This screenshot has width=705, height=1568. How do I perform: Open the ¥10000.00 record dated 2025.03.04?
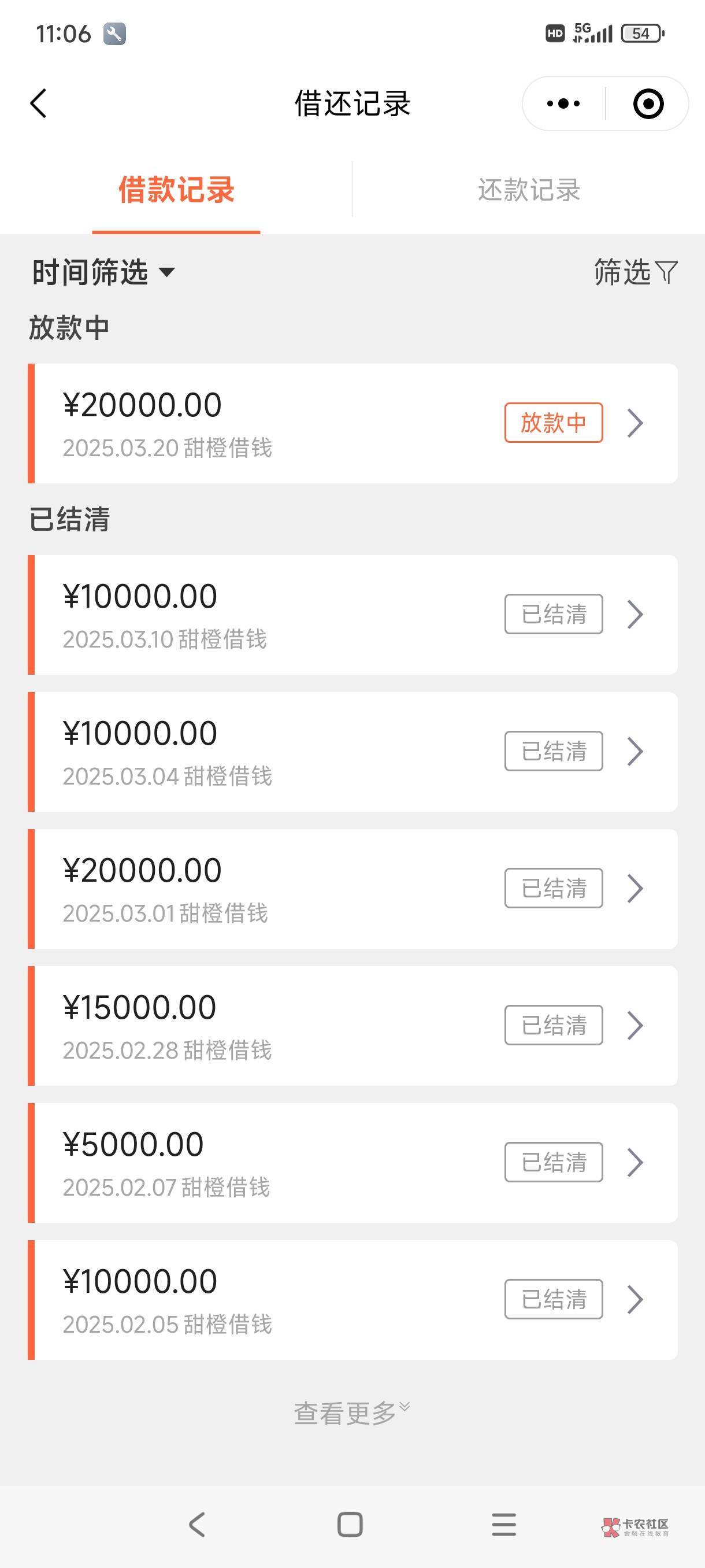[353, 752]
